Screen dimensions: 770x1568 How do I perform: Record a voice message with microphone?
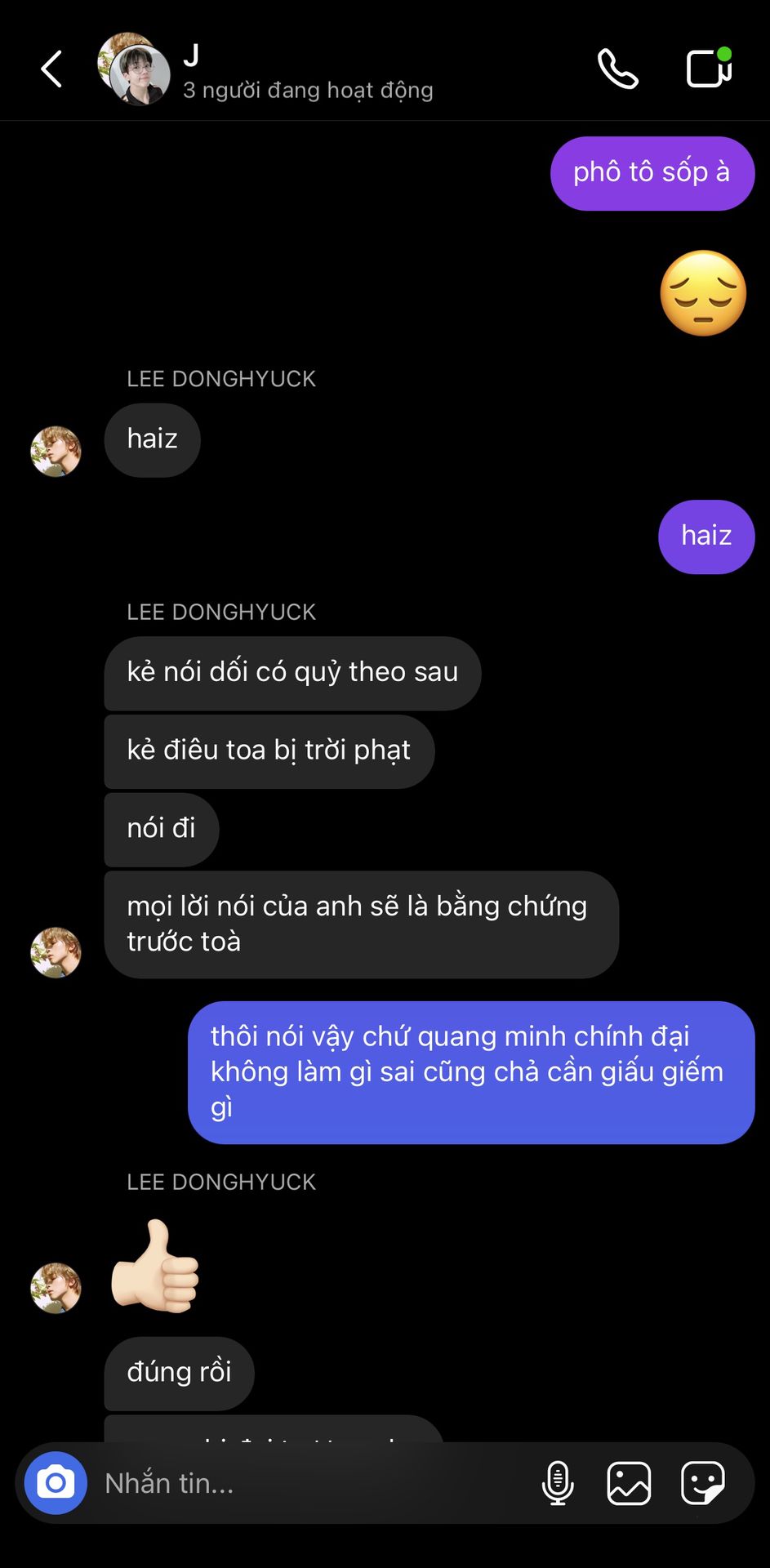point(558,1483)
